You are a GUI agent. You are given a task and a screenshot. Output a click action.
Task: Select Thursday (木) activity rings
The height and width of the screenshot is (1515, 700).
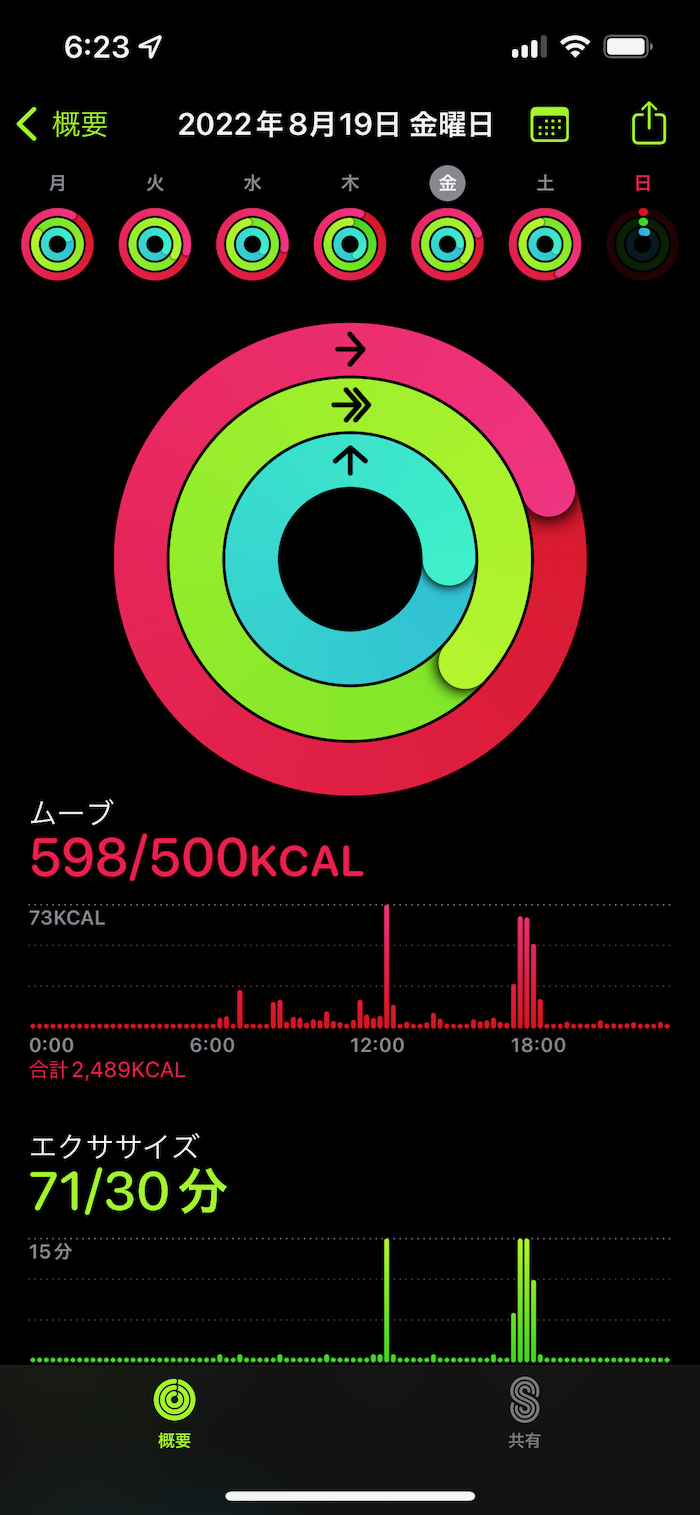click(x=350, y=243)
